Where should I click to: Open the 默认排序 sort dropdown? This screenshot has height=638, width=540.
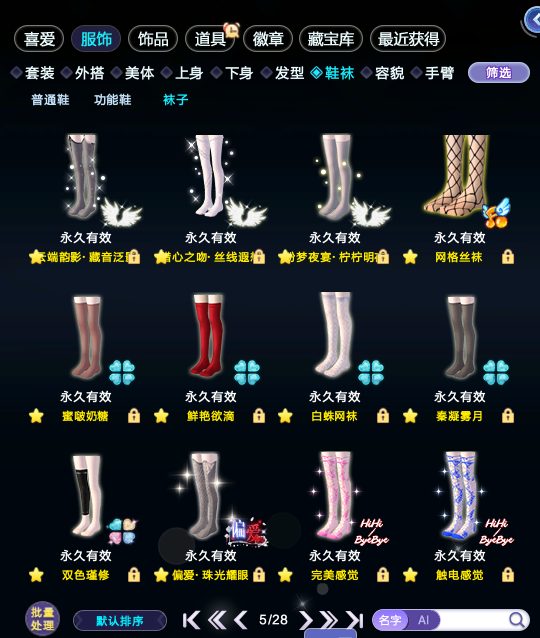pos(120,621)
